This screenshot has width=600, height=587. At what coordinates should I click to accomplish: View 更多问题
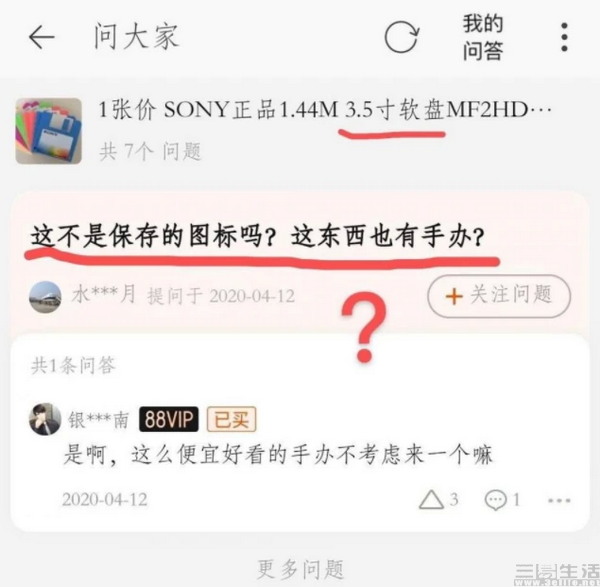coord(300,569)
